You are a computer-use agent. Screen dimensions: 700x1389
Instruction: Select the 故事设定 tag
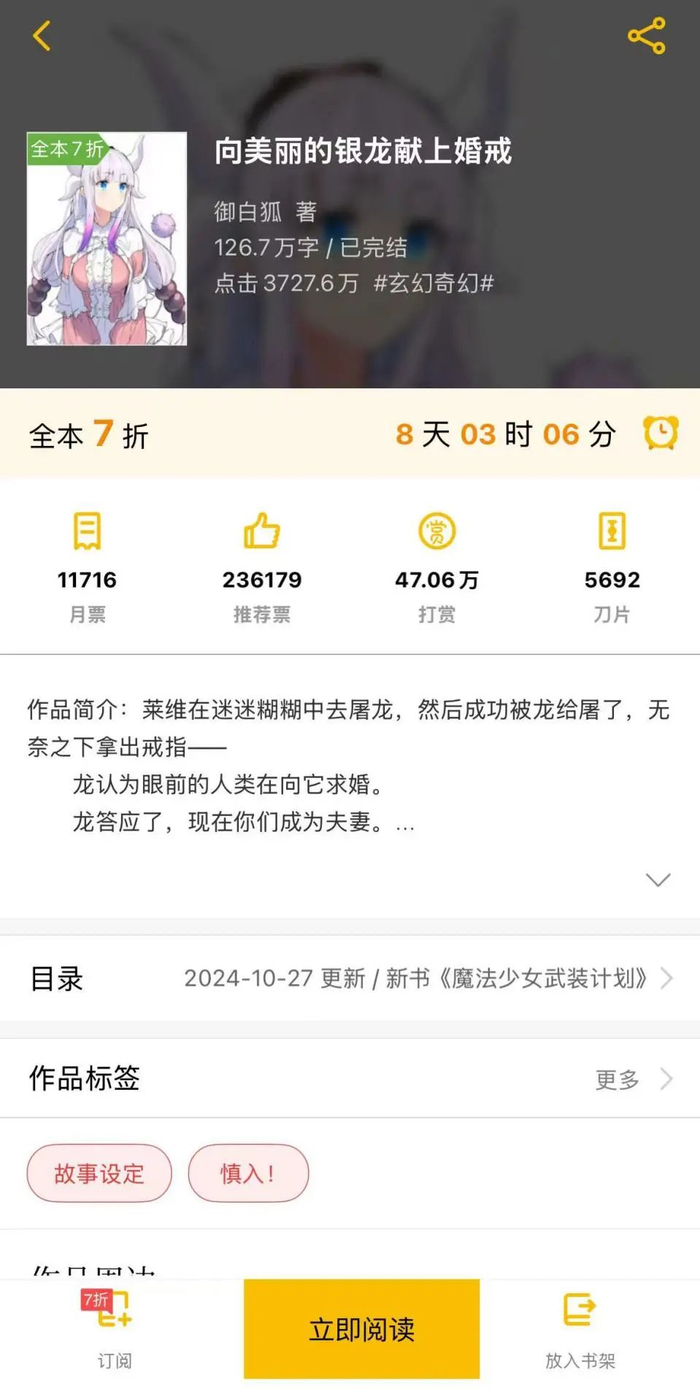[x=99, y=1173]
